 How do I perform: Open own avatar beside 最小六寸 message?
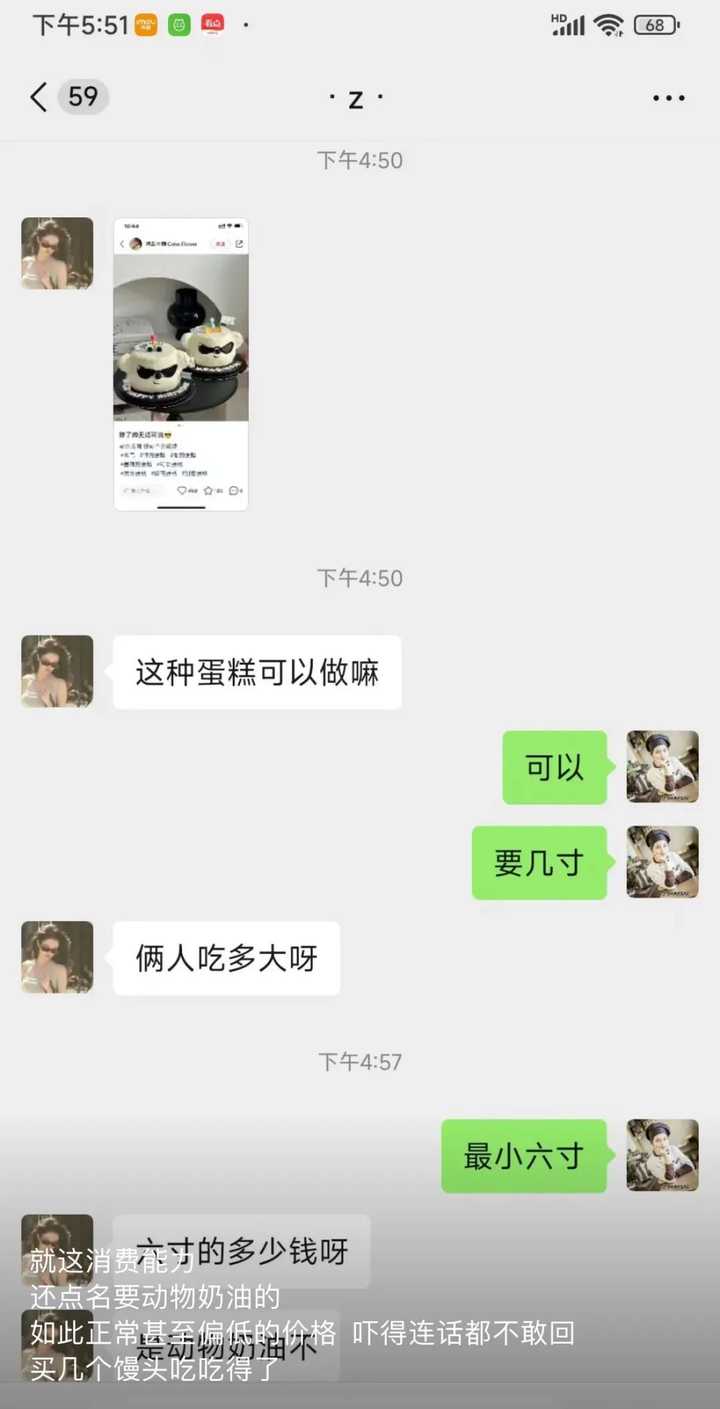(662, 1155)
